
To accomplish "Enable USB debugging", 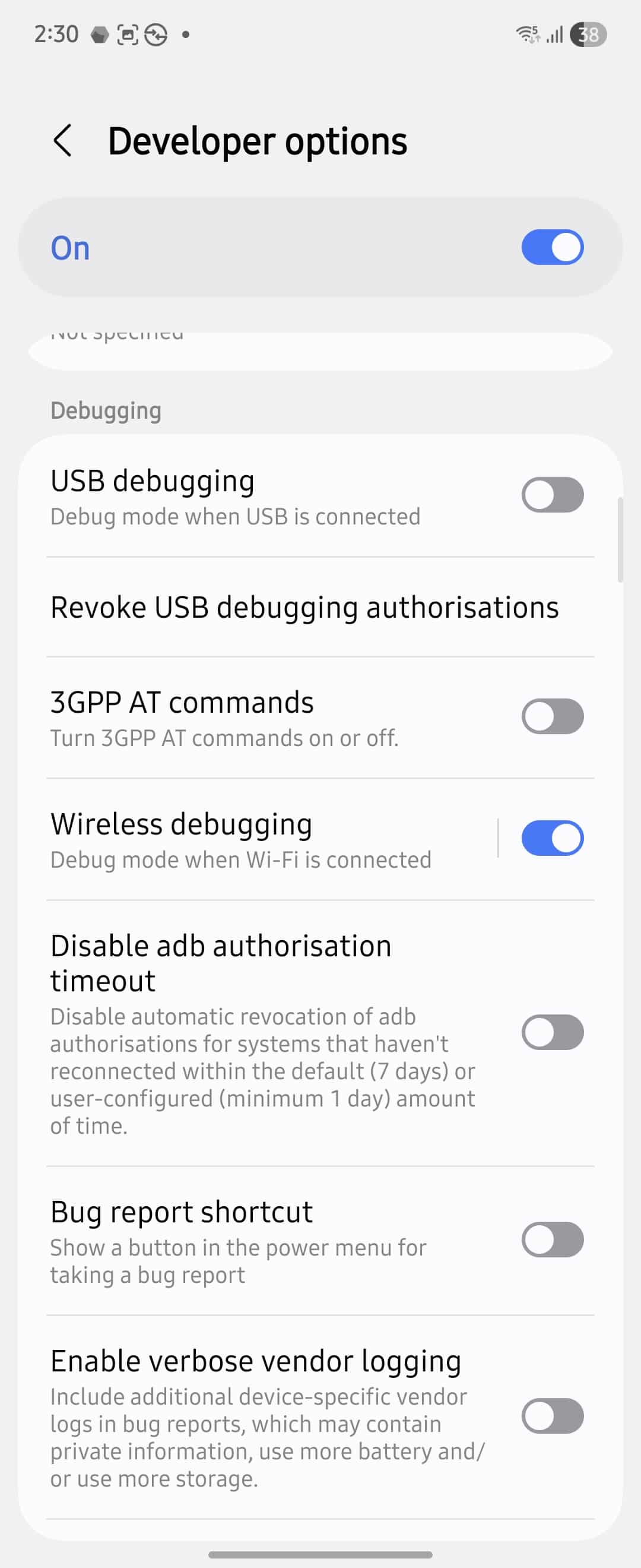I will click(x=552, y=495).
